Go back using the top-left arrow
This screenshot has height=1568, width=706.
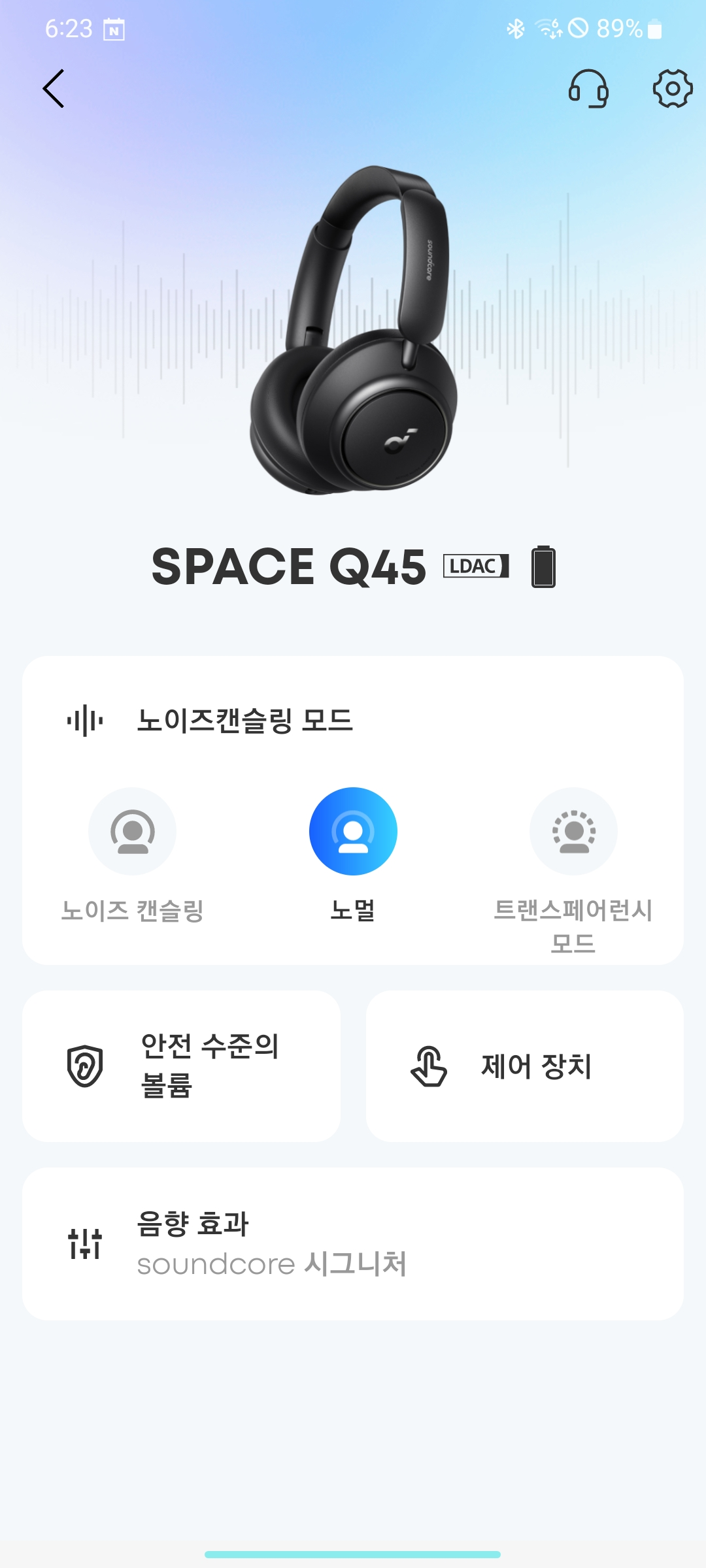(x=54, y=89)
